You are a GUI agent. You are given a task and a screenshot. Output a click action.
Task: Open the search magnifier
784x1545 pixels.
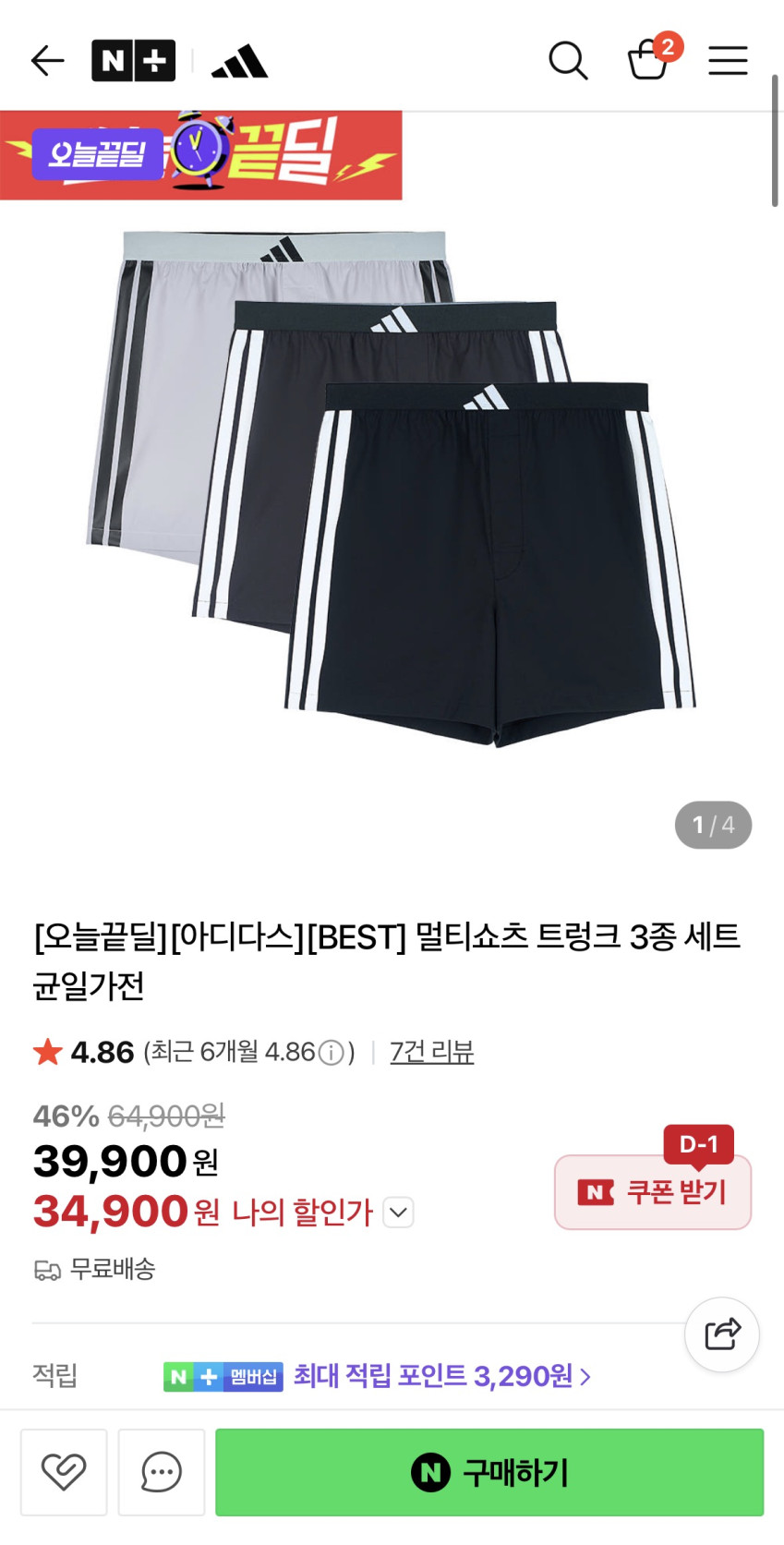[568, 61]
